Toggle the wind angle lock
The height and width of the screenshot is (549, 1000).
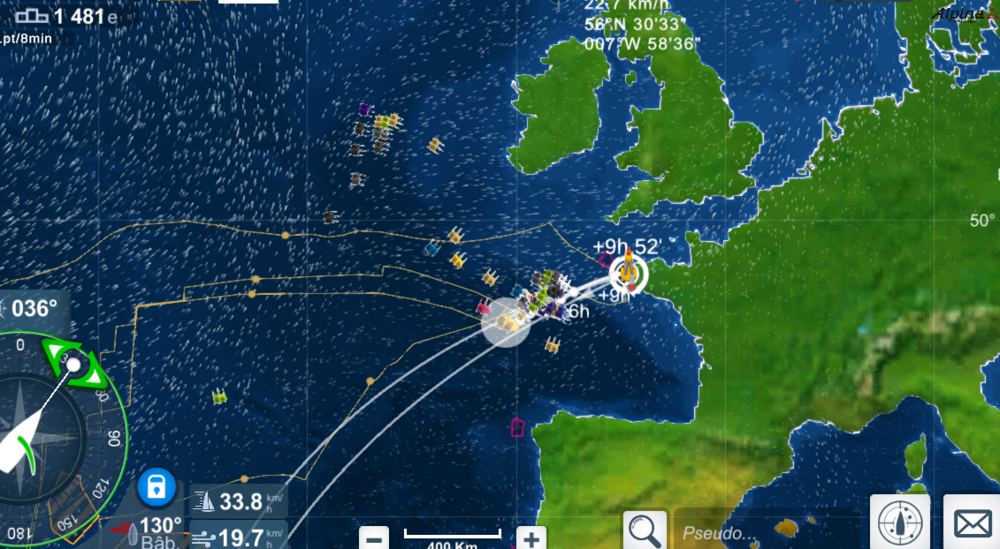[156, 489]
